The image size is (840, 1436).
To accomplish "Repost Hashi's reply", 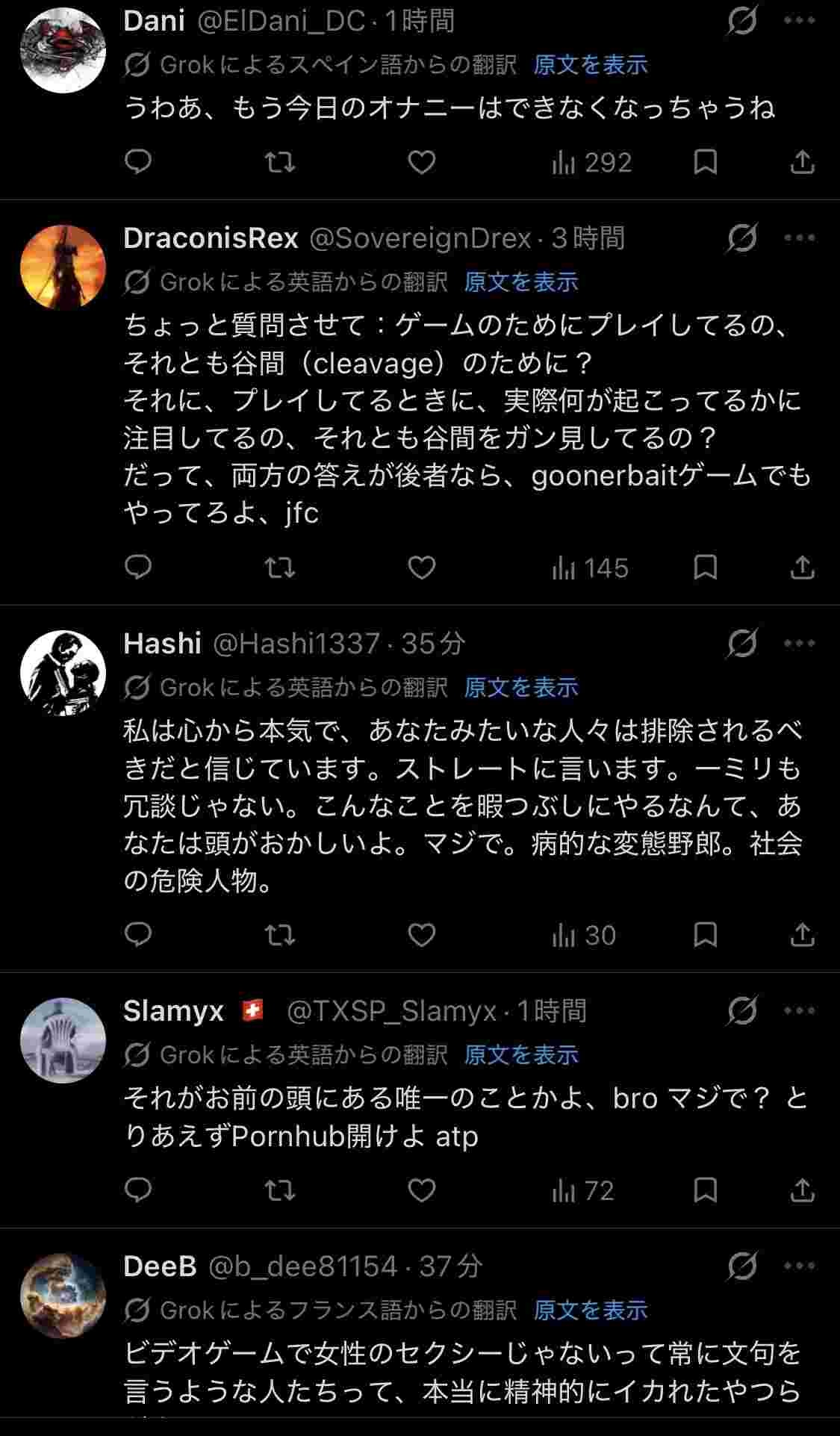I will [x=280, y=935].
